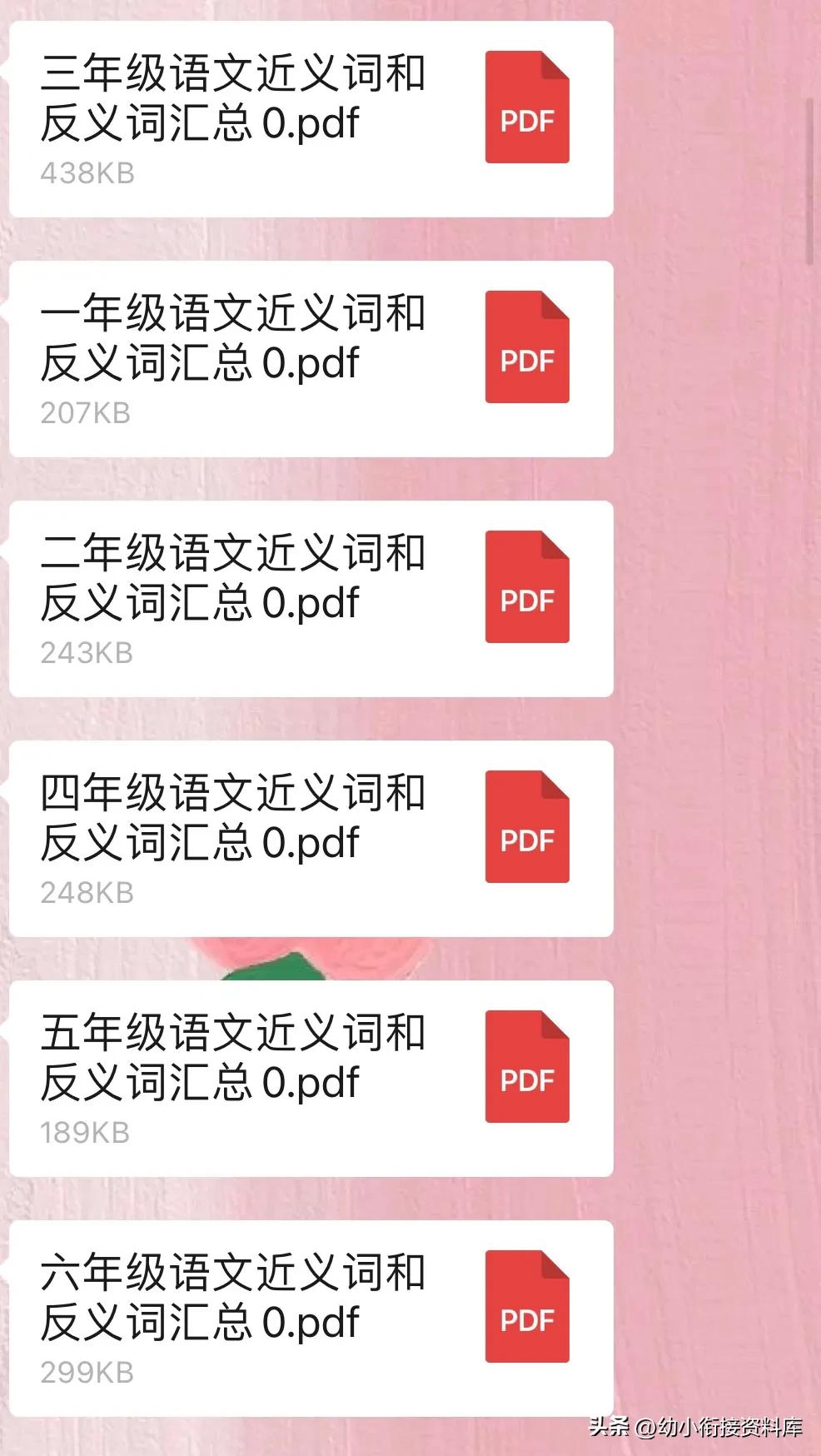Viewport: 821px width, 1456px height.
Task: Click the 243KB file size text
Action: click(87, 654)
